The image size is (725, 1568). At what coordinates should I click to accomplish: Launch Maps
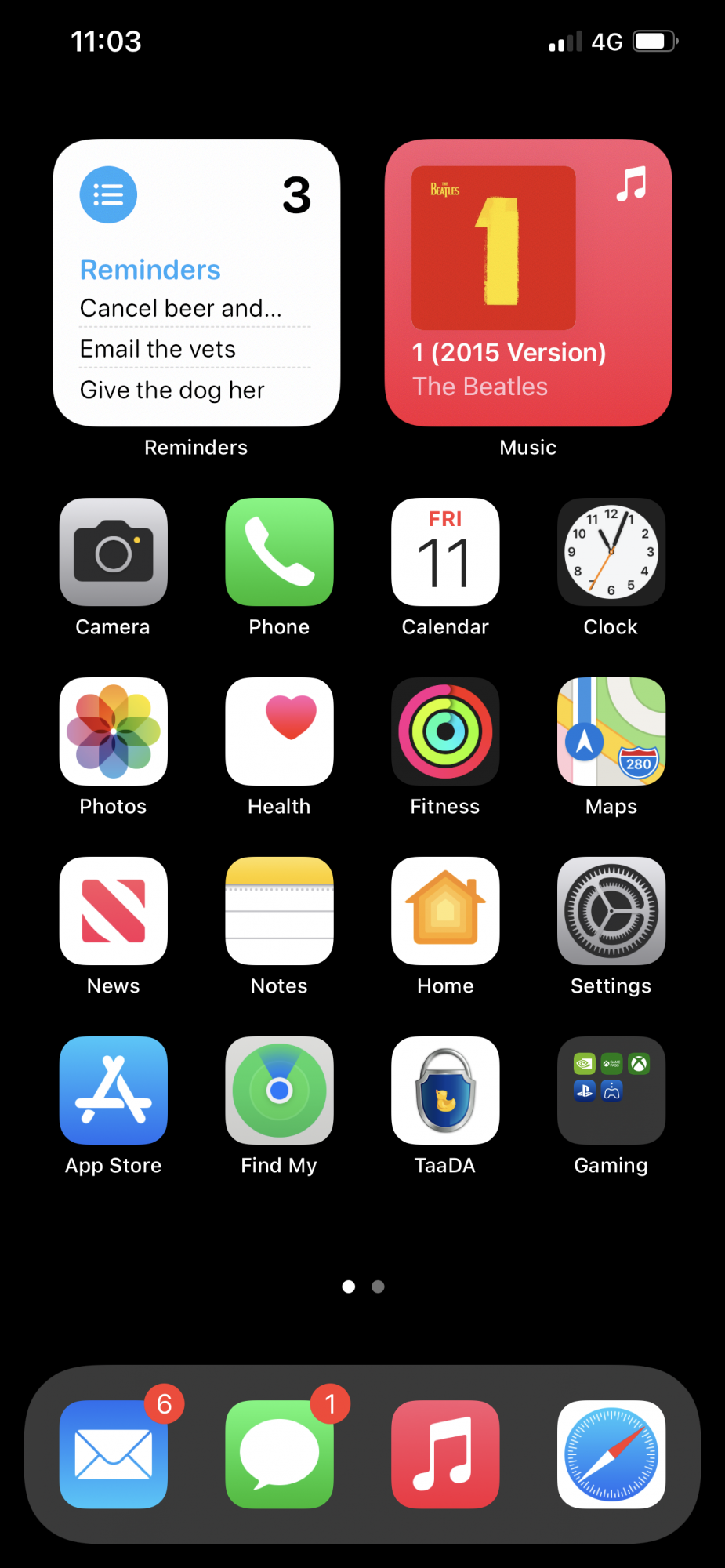click(611, 731)
